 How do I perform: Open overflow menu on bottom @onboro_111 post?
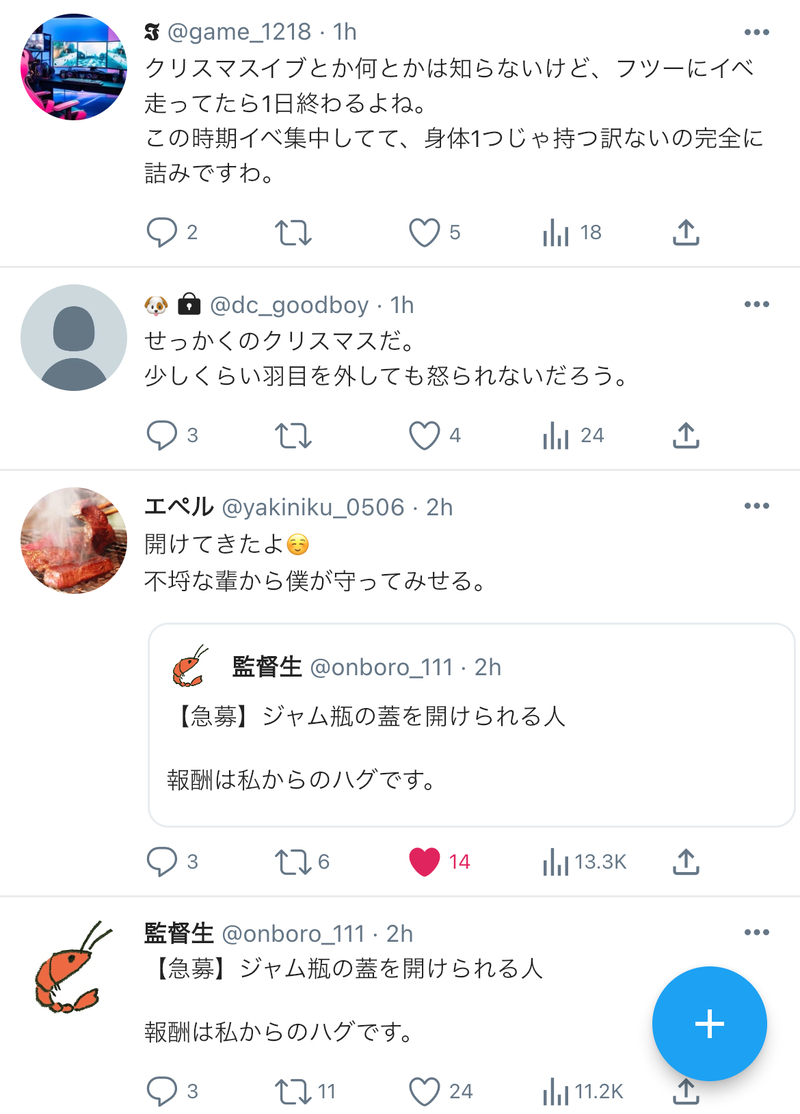coord(757,933)
